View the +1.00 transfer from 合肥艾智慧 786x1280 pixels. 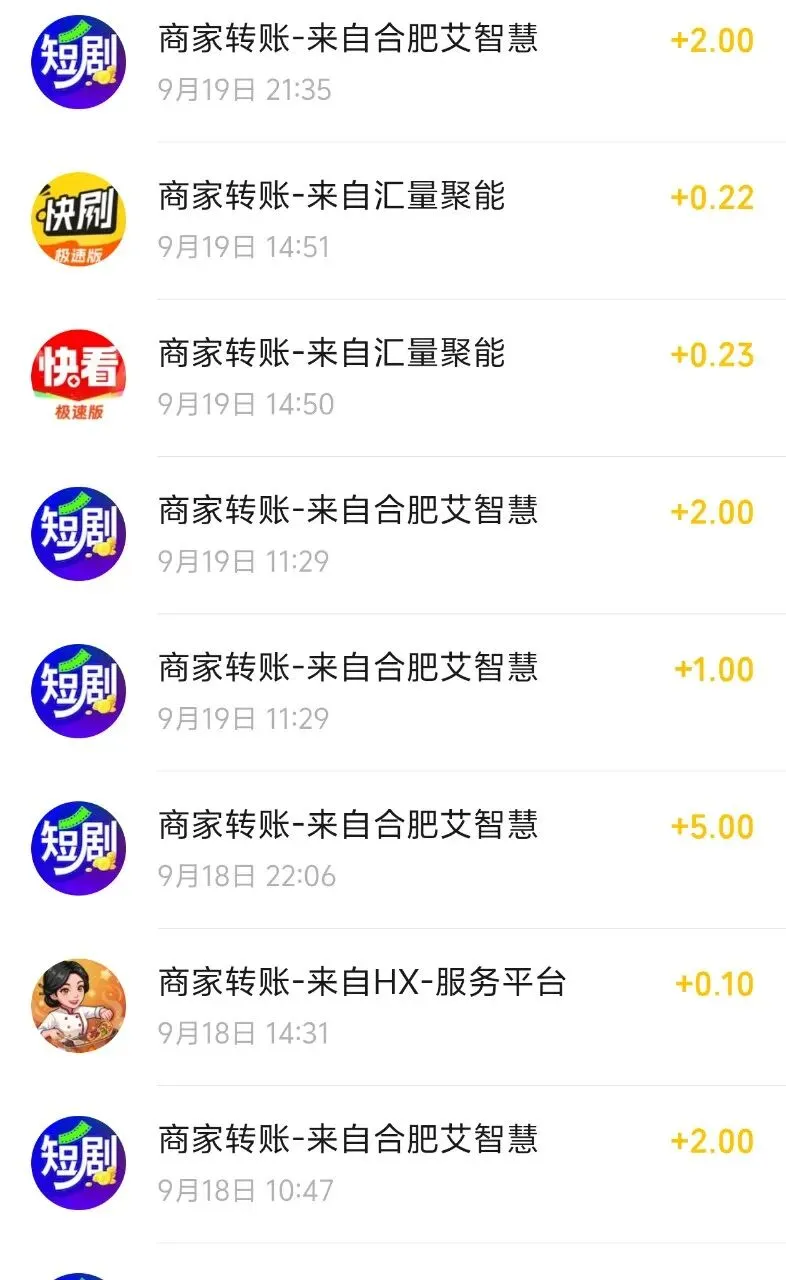click(x=393, y=691)
